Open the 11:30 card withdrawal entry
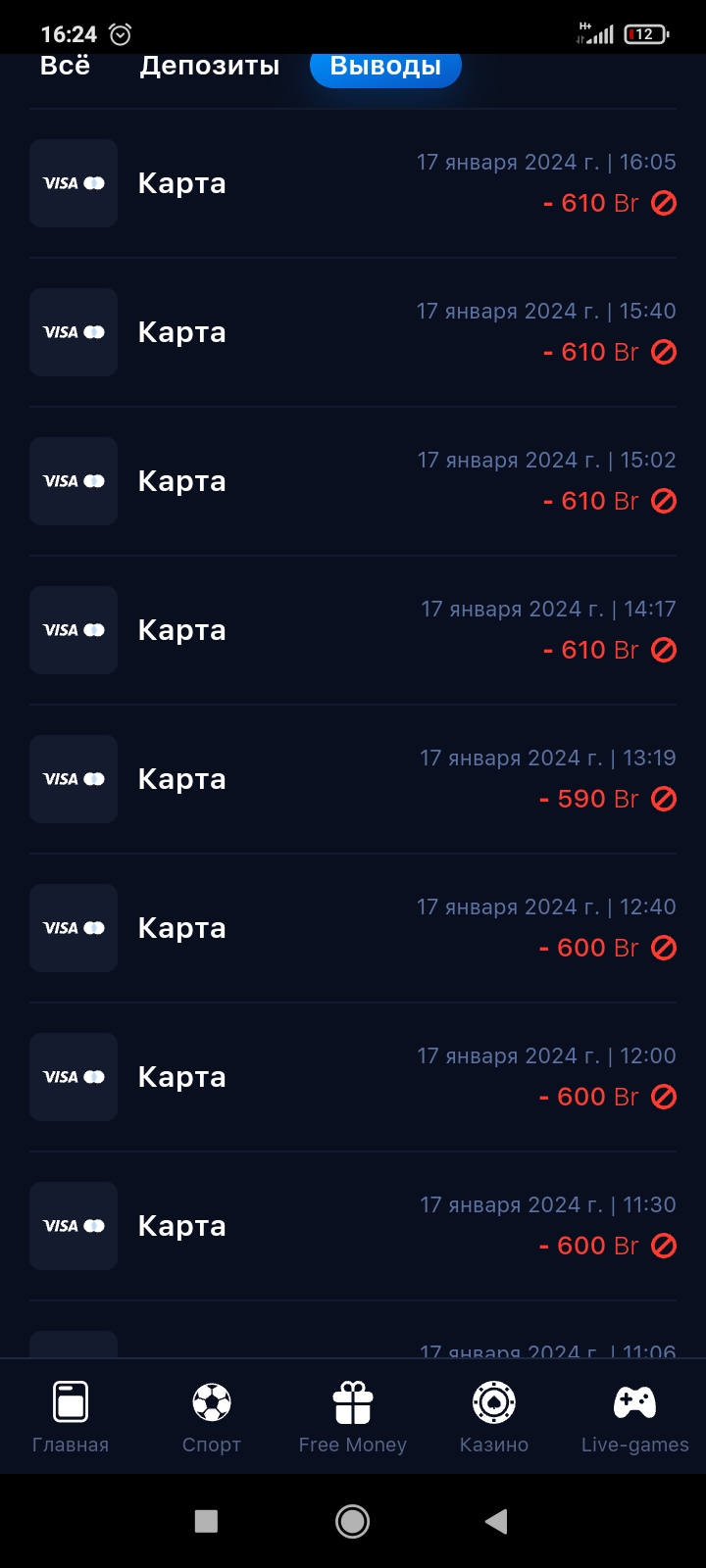Viewport: 706px width, 1568px height. (353, 1226)
